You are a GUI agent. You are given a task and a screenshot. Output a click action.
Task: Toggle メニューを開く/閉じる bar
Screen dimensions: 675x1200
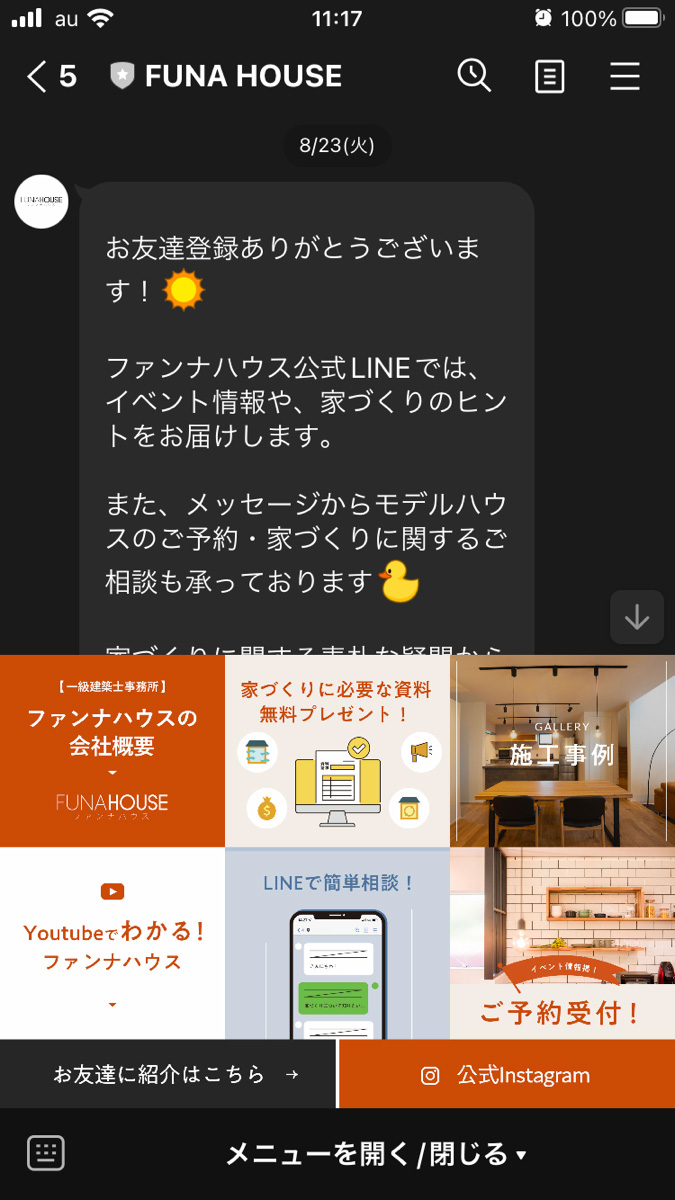coord(376,1154)
